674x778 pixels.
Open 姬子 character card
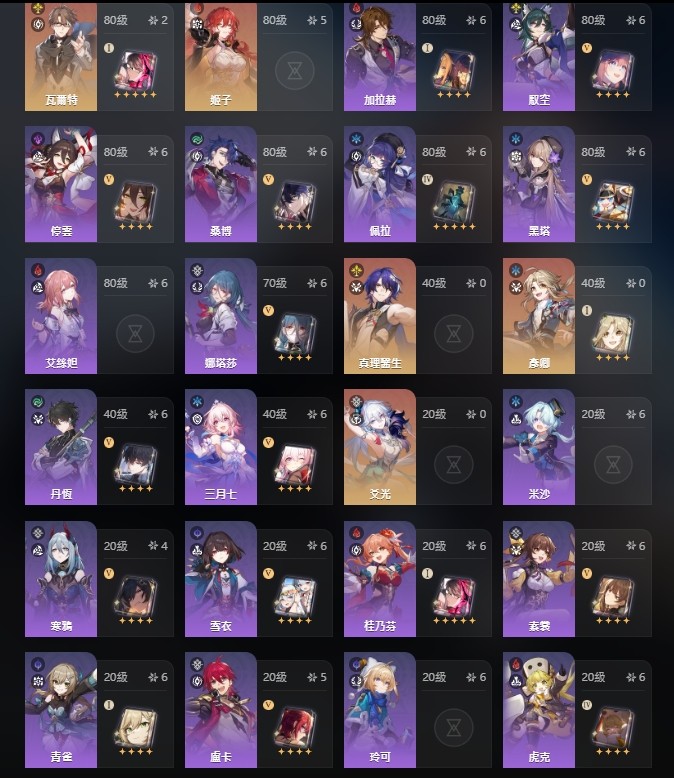(x=221, y=55)
